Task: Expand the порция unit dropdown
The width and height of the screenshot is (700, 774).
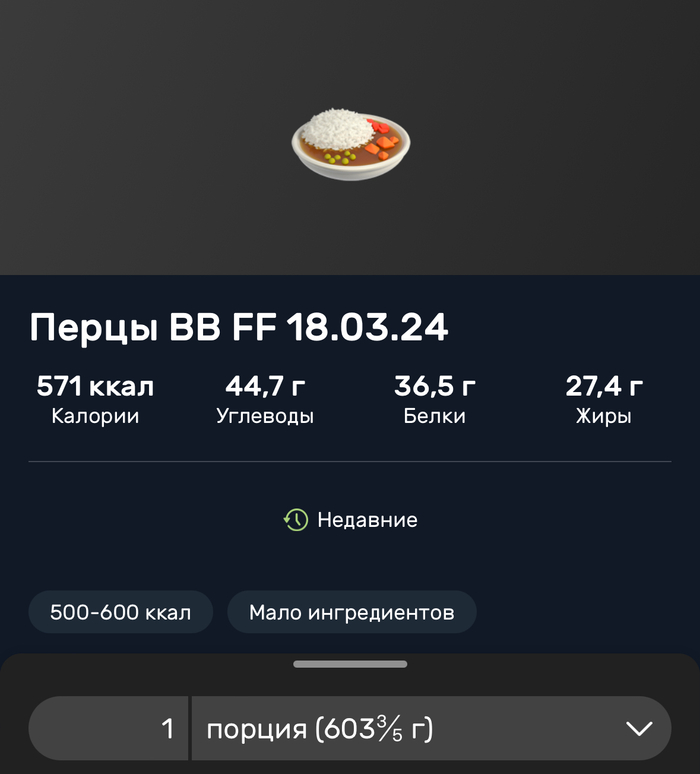Action: 430,728
